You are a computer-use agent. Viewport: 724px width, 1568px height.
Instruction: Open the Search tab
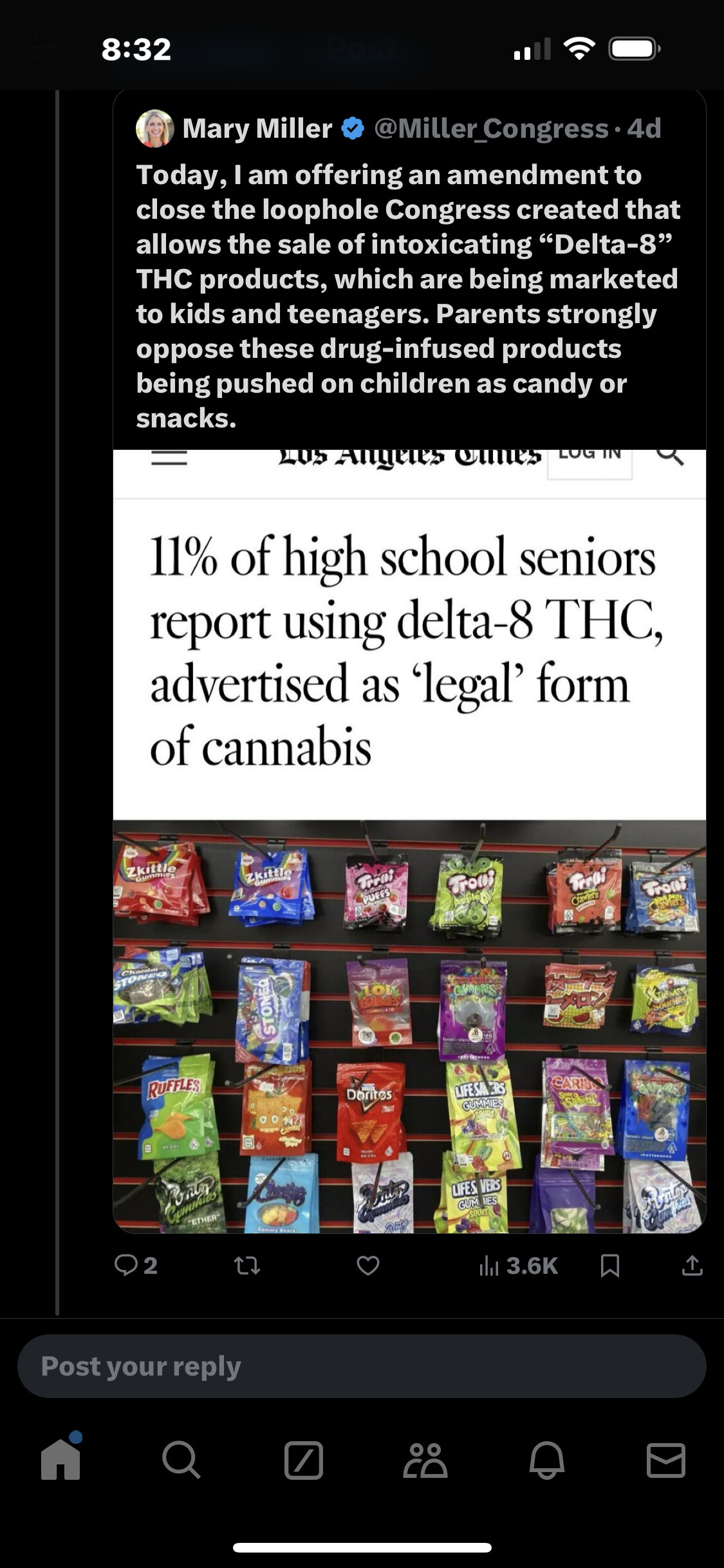tap(181, 1459)
